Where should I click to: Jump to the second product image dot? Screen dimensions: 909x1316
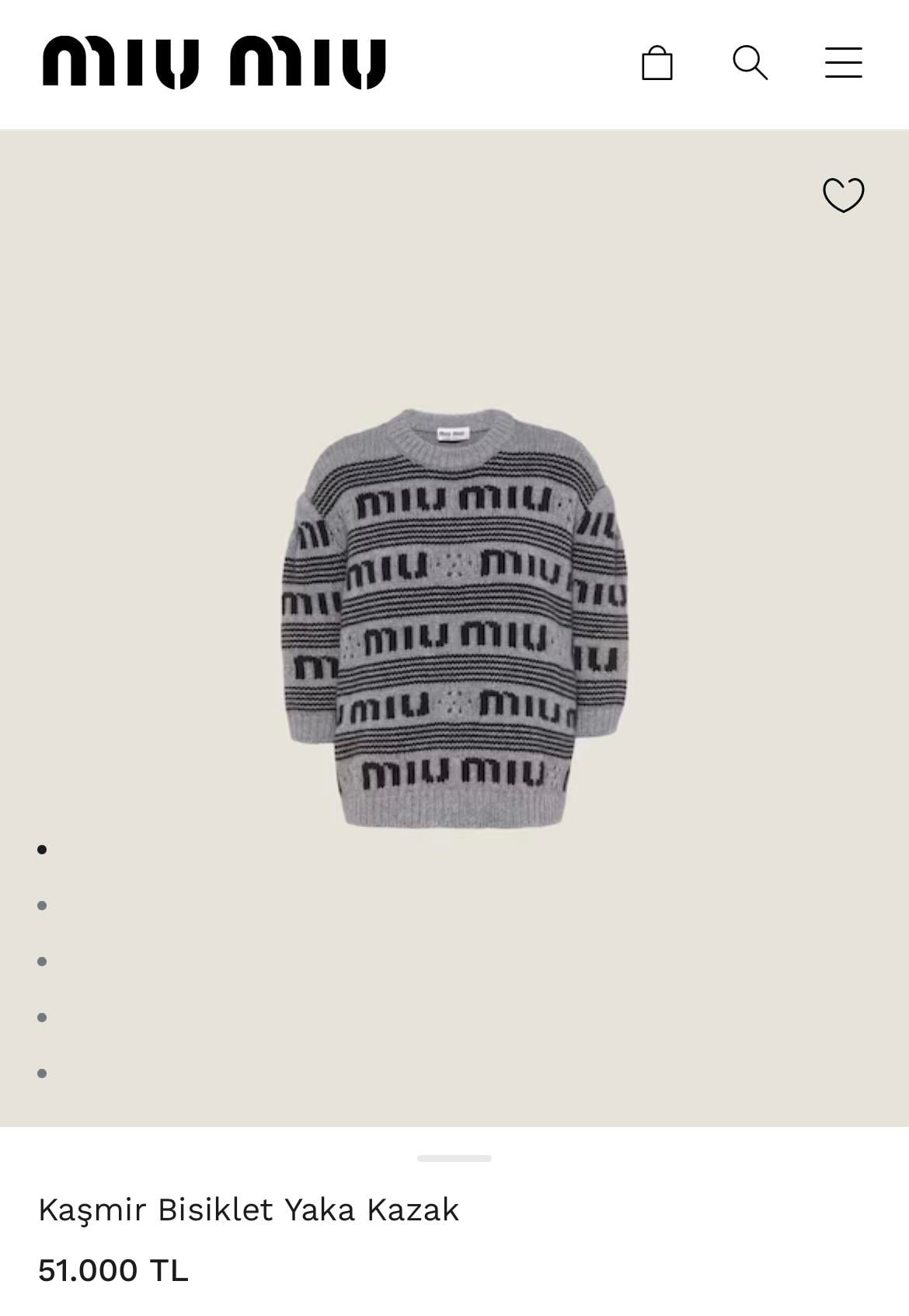click(42, 906)
